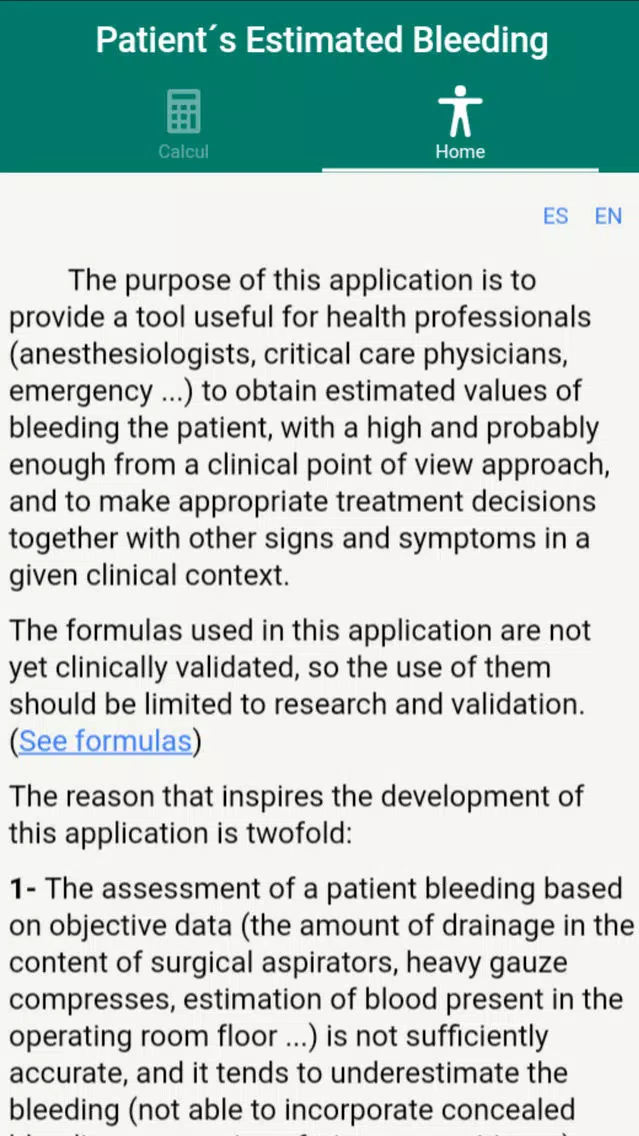Set language to English via EN
The image size is (639, 1136).
point(609,216)
